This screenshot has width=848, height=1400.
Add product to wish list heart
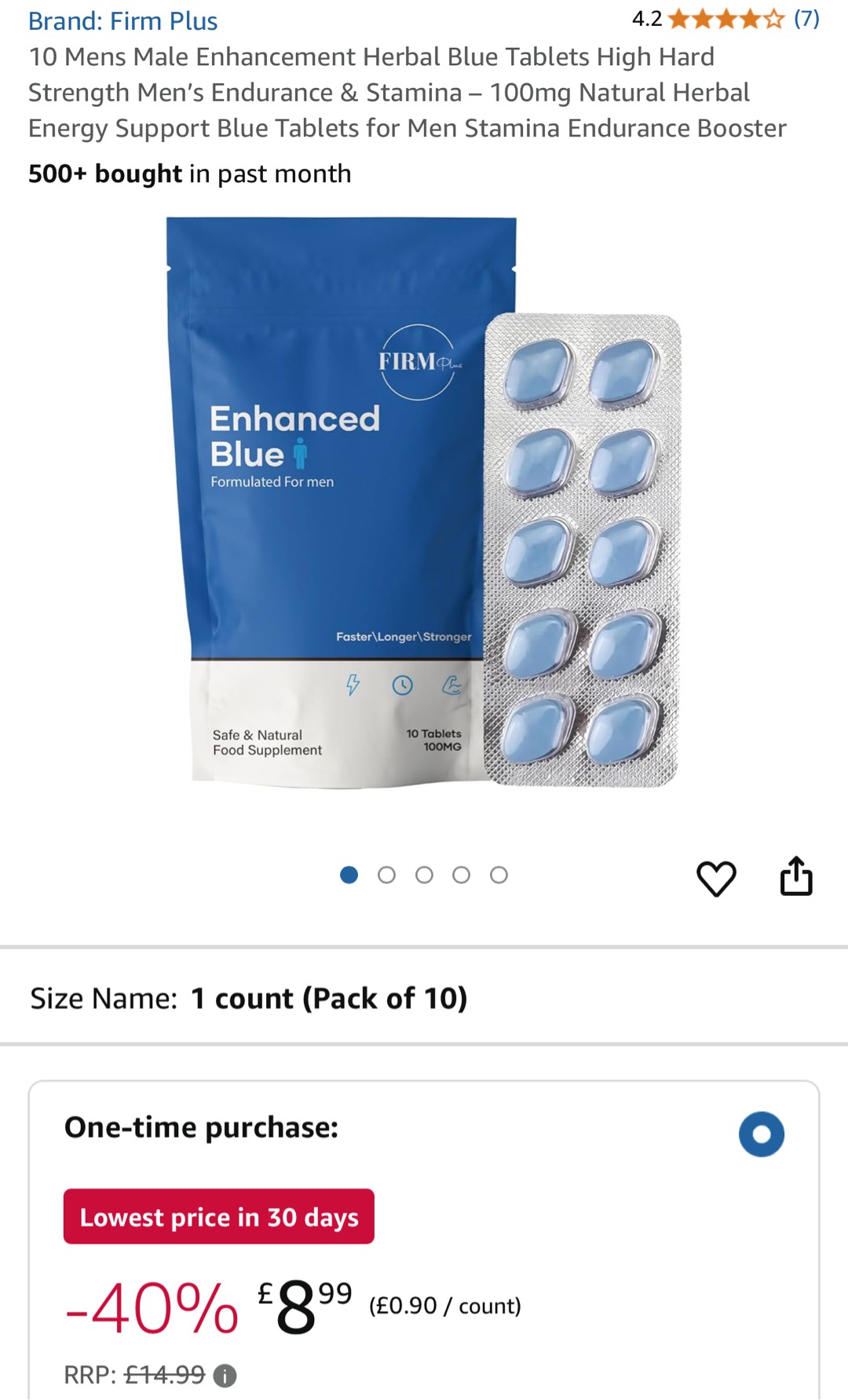[716, 878]
